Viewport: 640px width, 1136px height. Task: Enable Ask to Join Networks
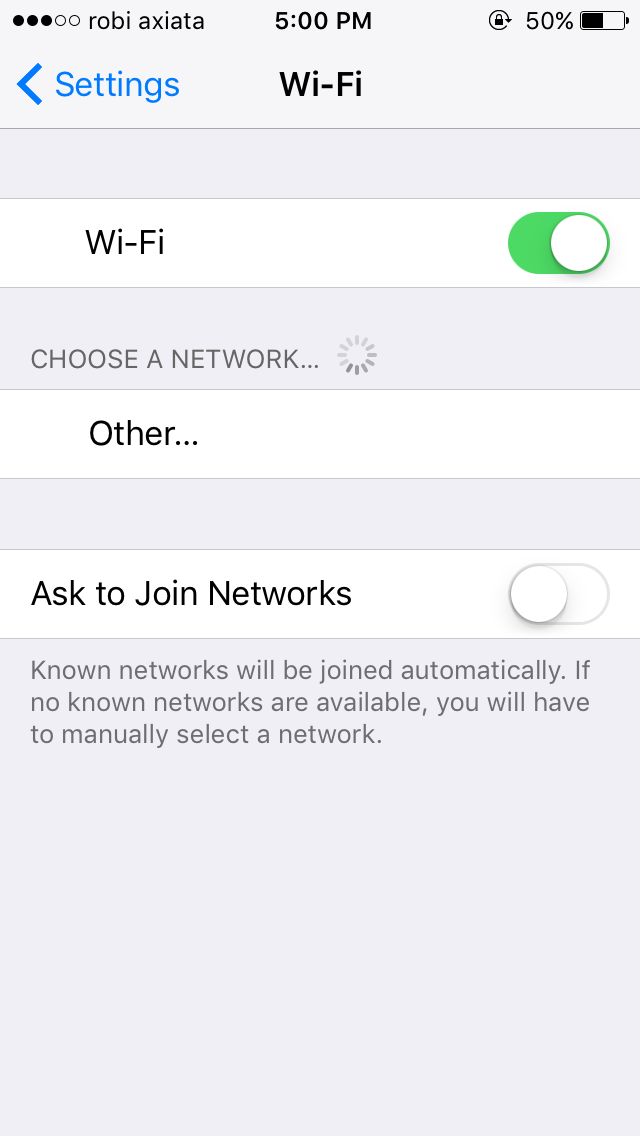click(558, 594)
